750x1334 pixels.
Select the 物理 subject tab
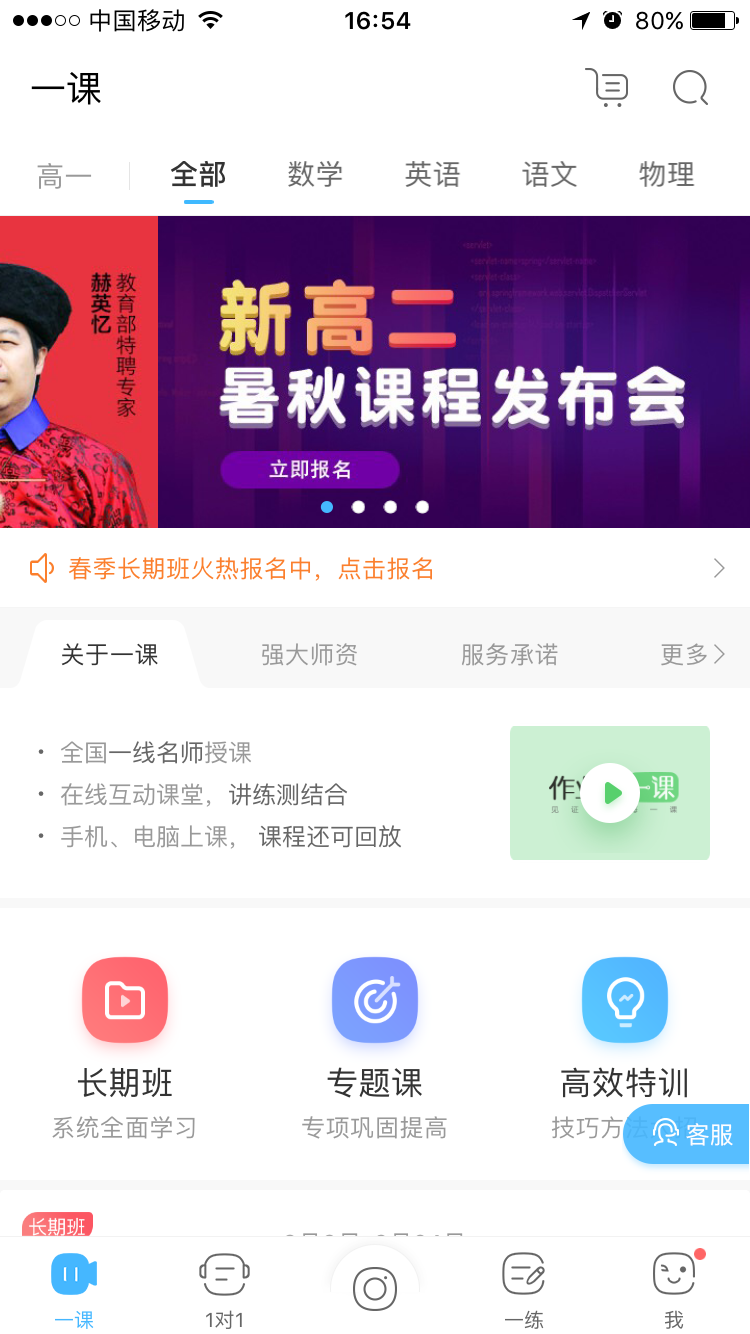coord(666,174)
